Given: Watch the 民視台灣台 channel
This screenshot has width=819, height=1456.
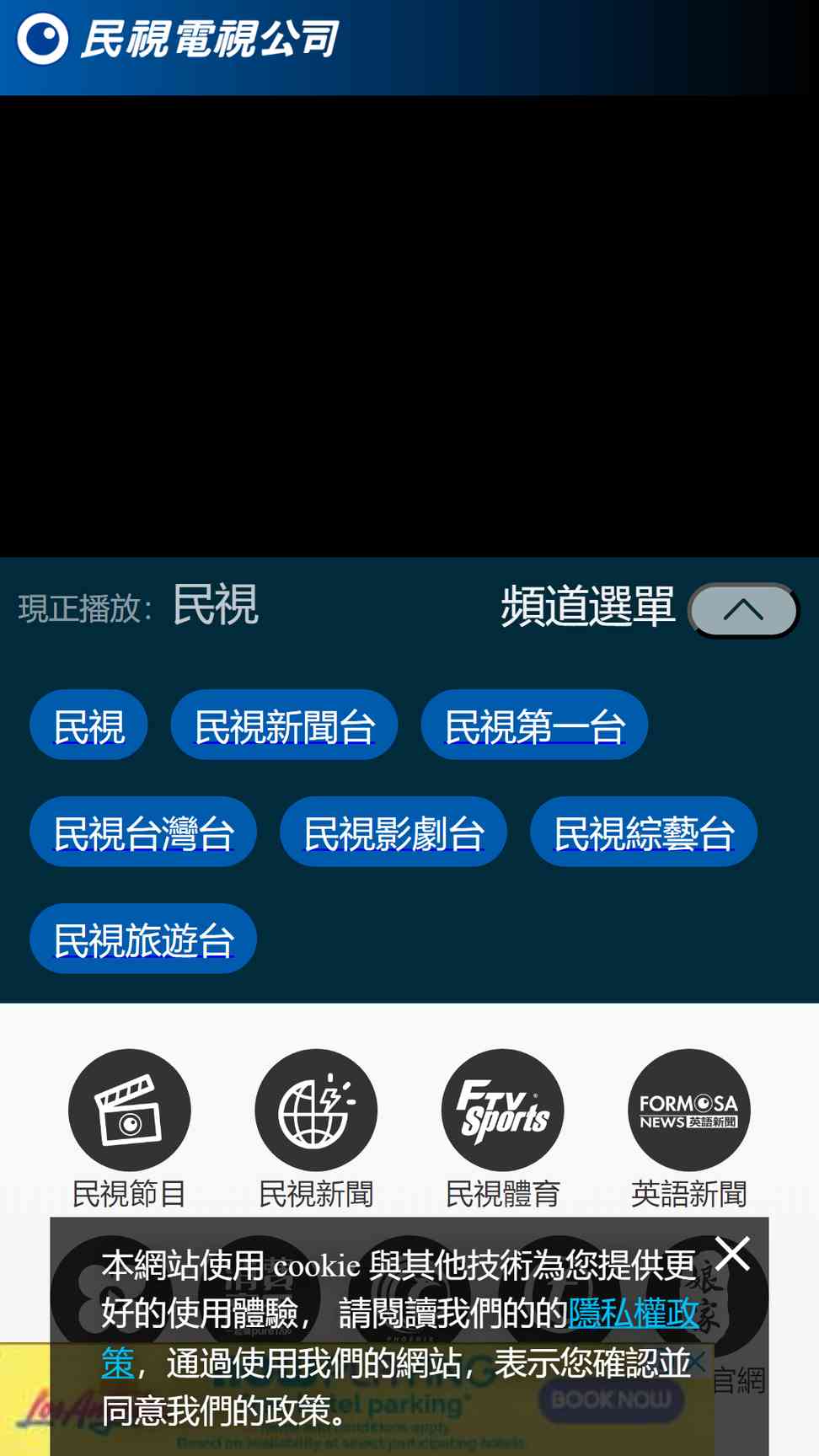Looking at the screenshot, I should click(x=143, y=832).
